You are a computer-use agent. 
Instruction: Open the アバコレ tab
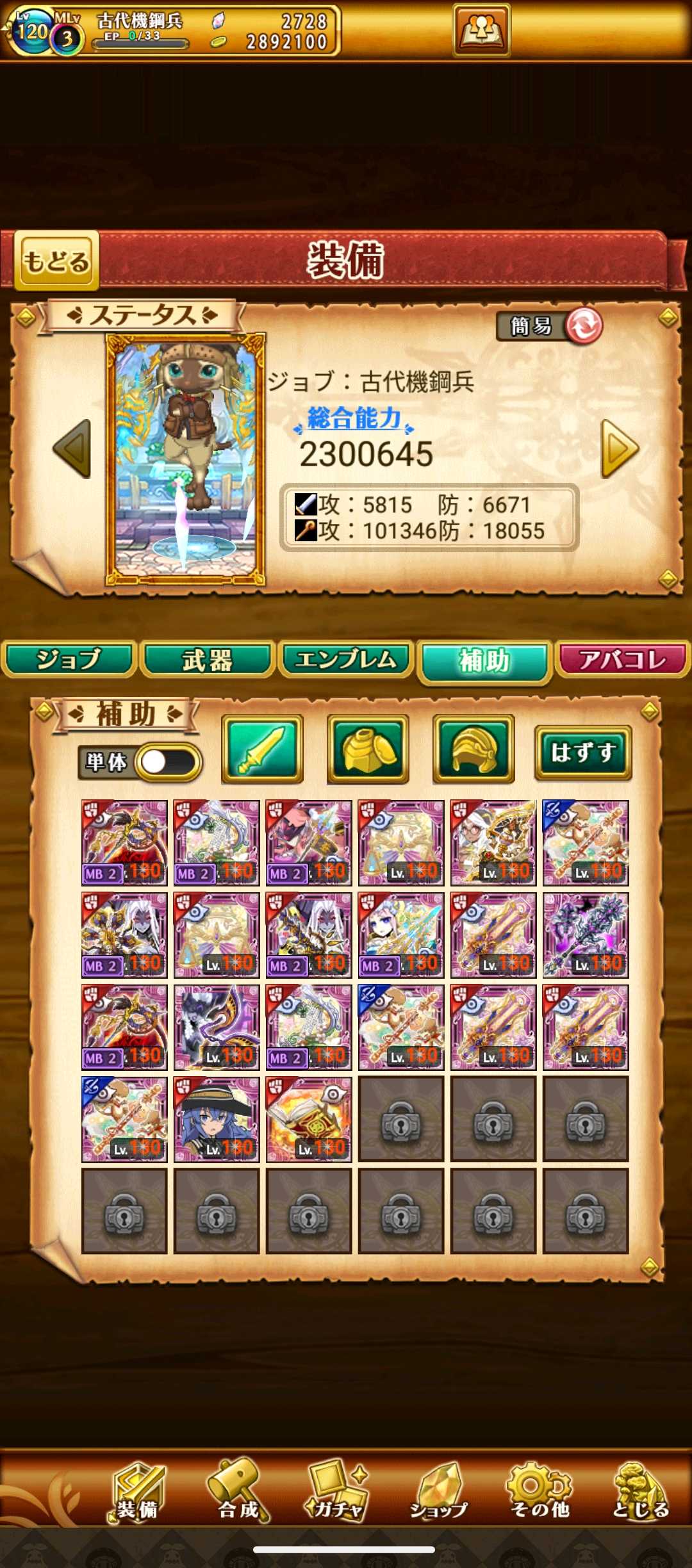[622, 659]
